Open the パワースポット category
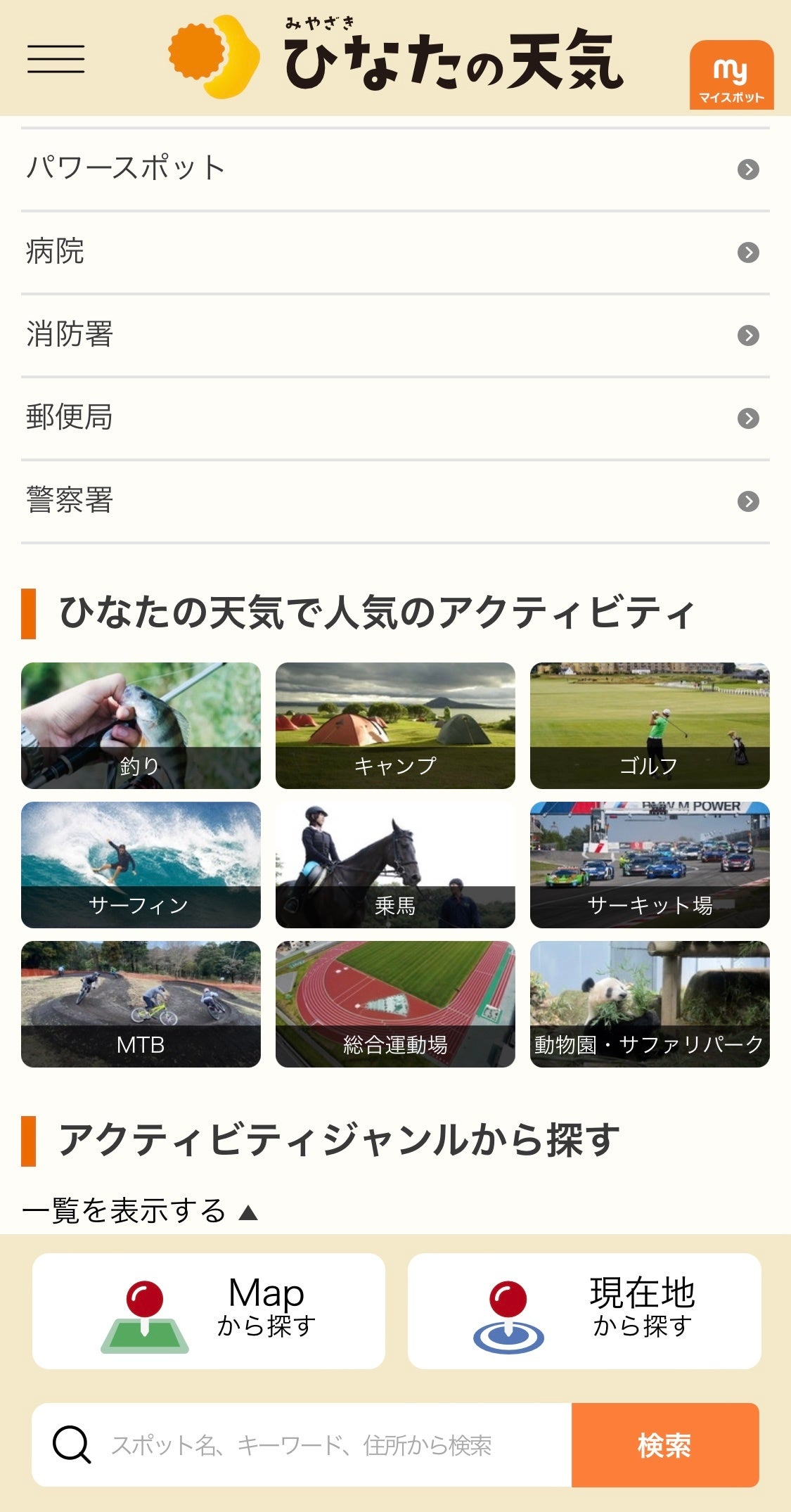The image size is (791, 1512). pos(395,169)
